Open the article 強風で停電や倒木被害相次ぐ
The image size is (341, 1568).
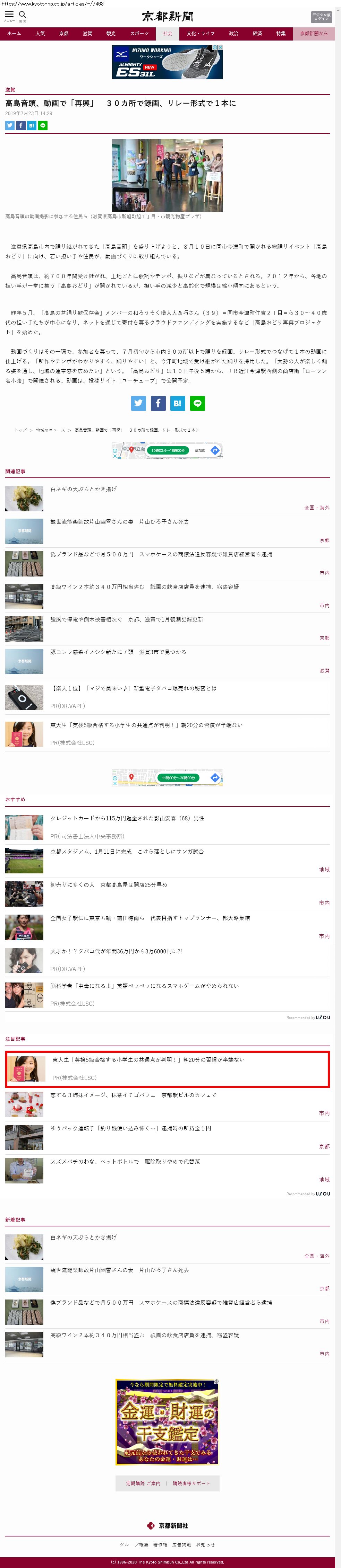pyautogui.click(x=126, y=619)
